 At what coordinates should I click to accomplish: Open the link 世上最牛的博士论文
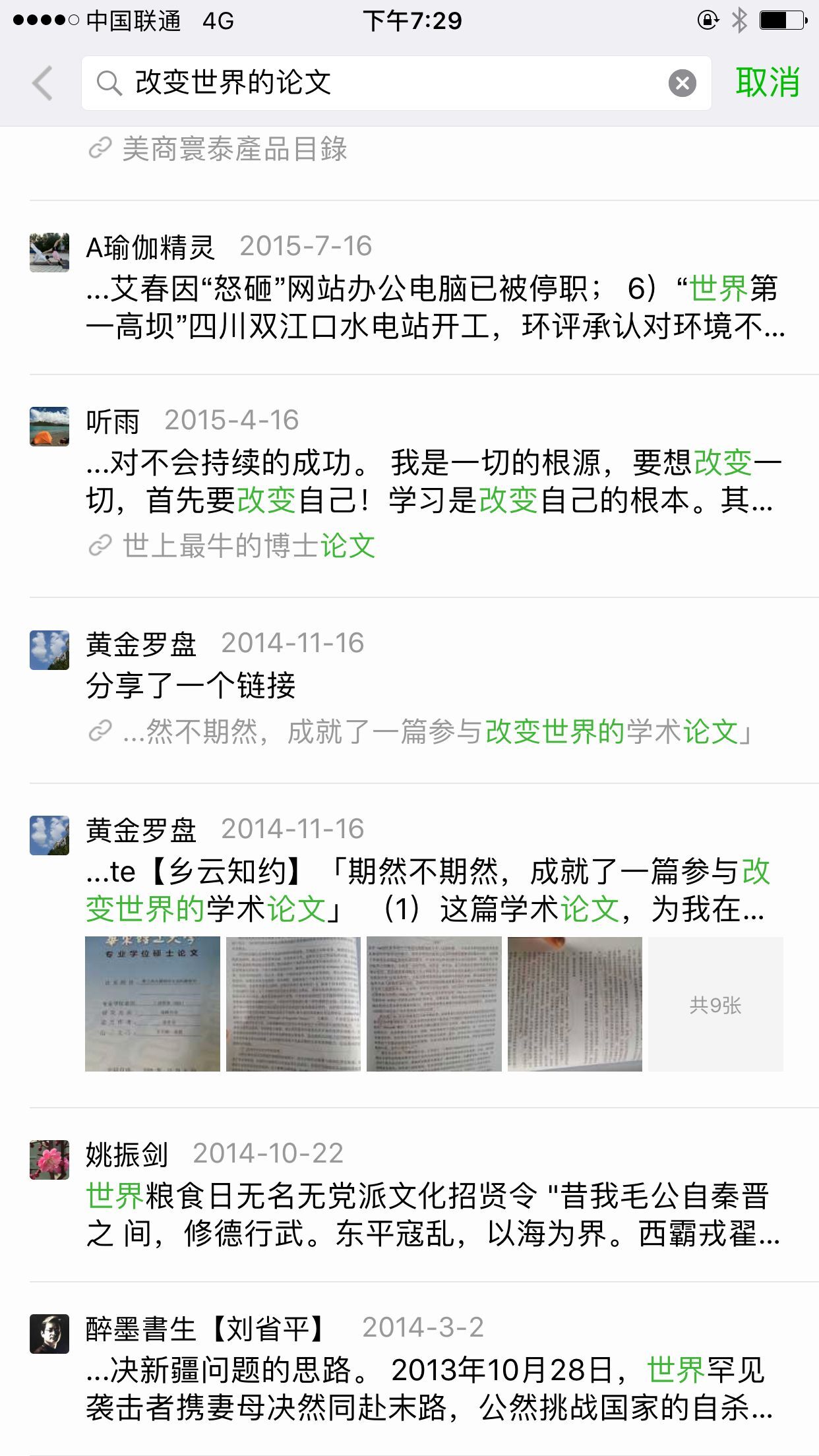249,546
